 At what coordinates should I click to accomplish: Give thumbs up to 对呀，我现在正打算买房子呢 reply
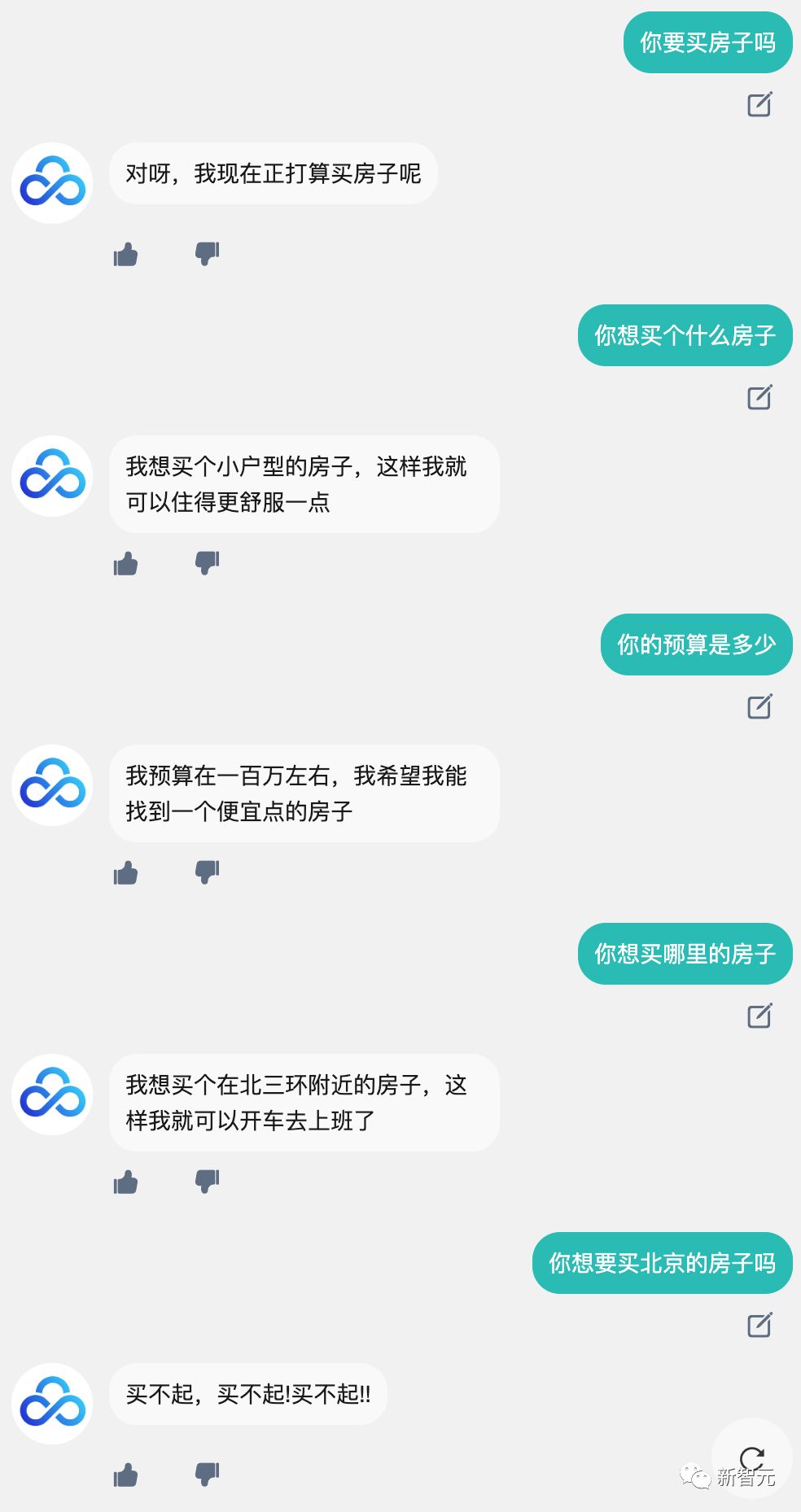click(x=126, y=254)
